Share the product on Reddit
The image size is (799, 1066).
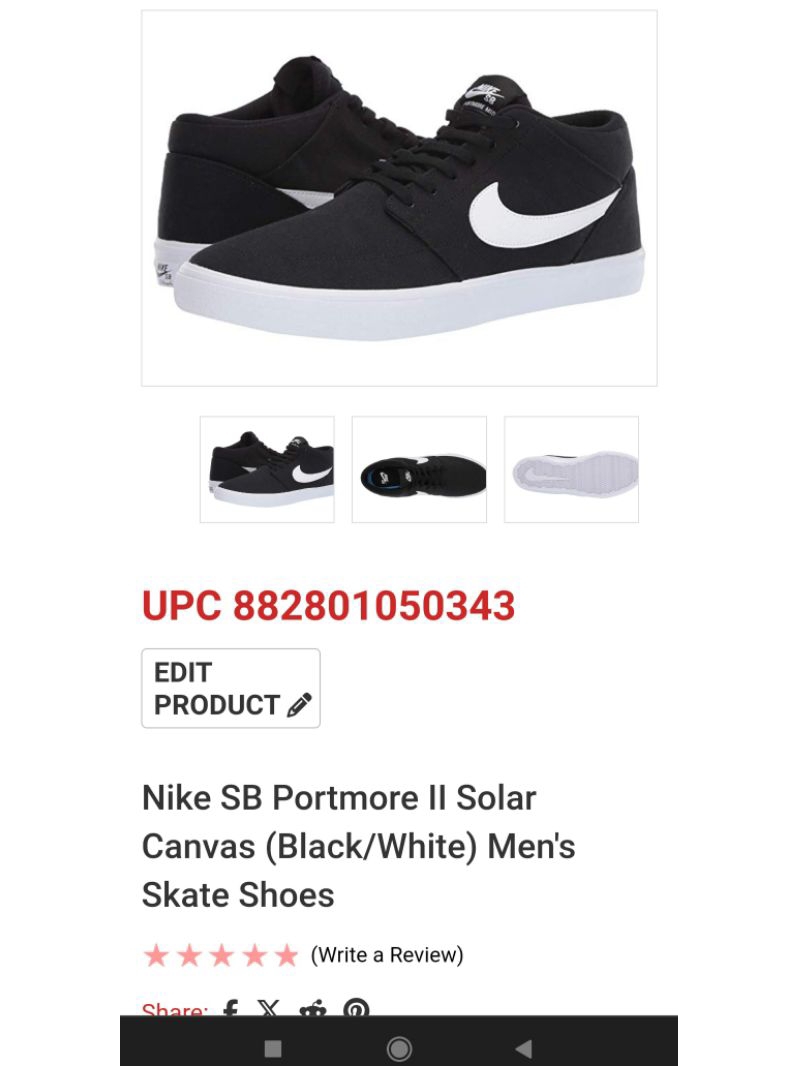click(x=313, y=1008)
